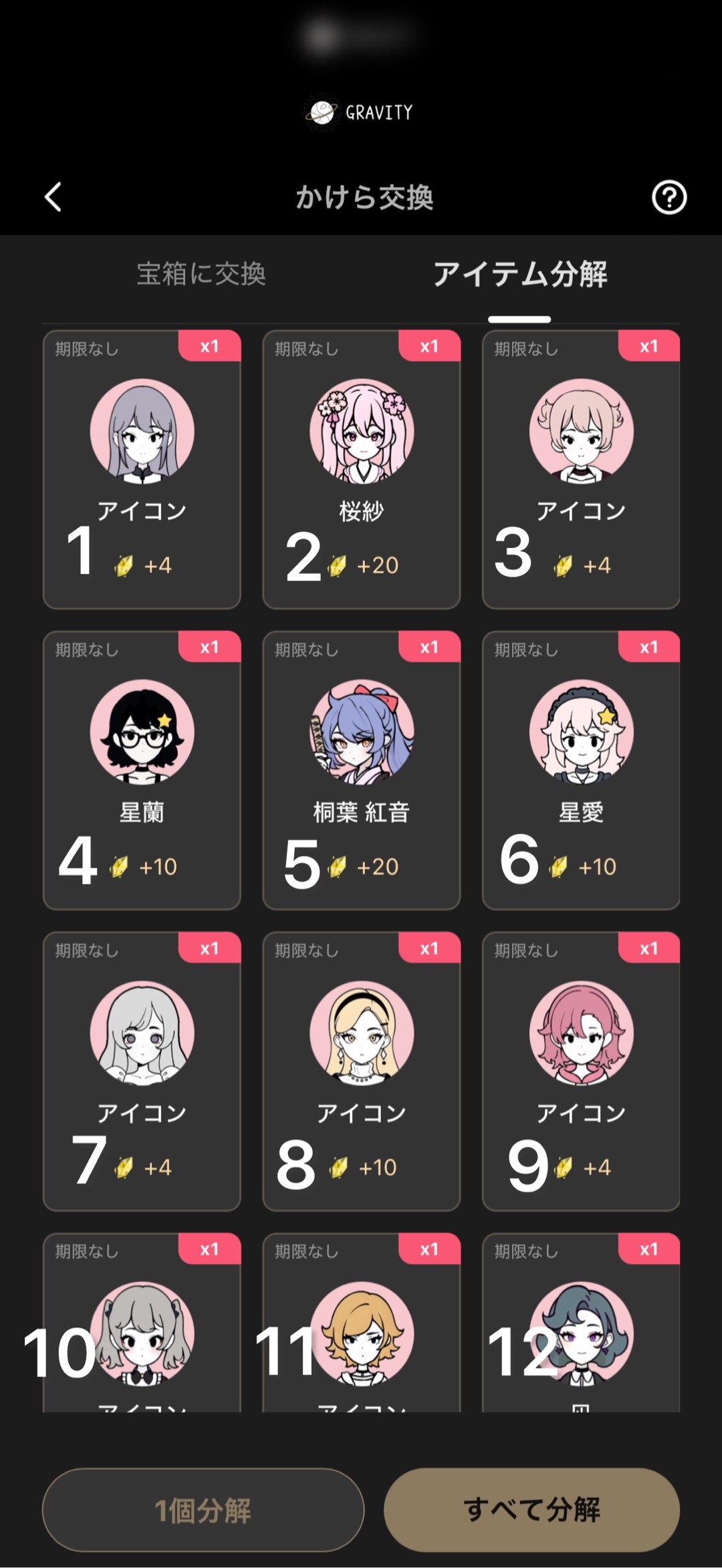
Task: Tap the 1個分解 button
Action: point(203,1510)
